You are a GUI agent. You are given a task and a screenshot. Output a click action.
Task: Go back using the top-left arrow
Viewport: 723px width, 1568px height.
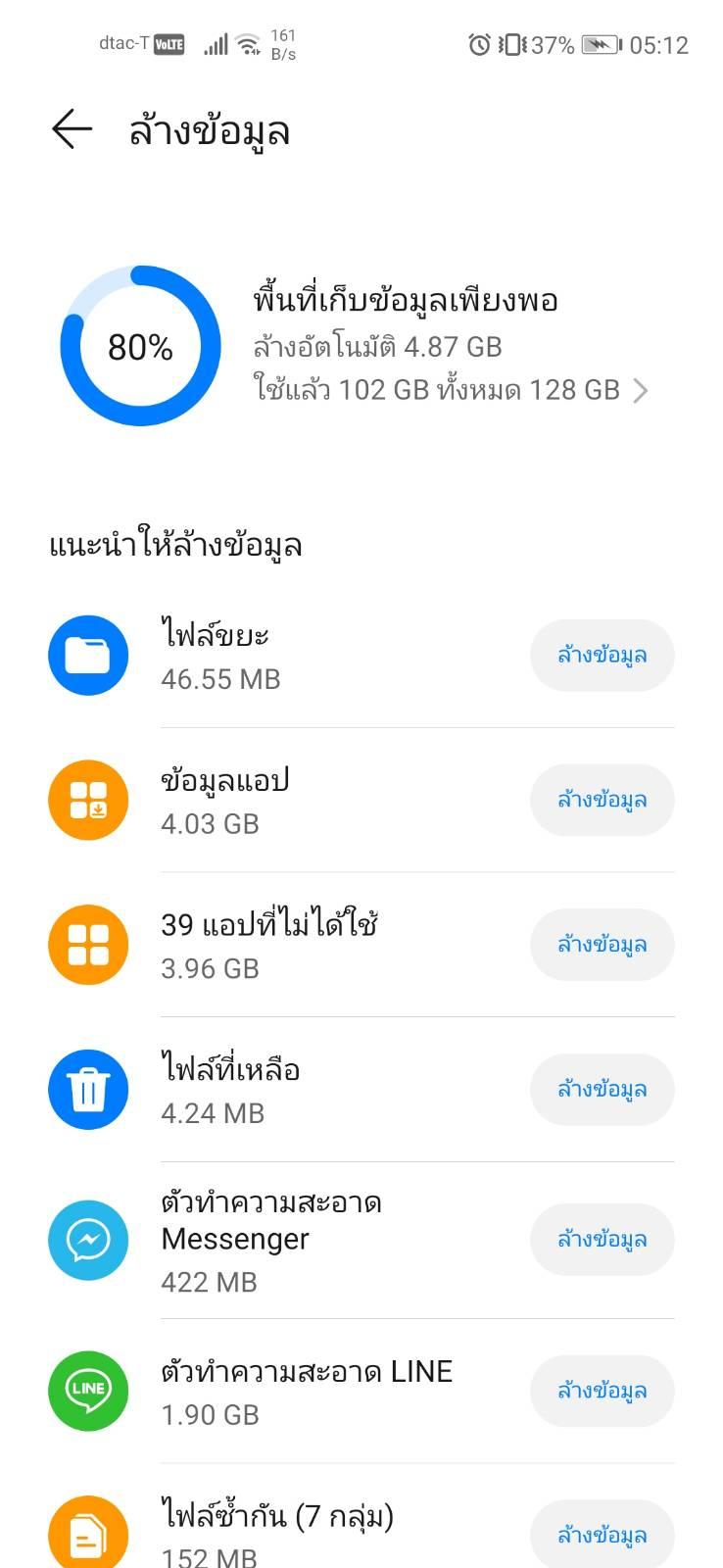[72, 129]
